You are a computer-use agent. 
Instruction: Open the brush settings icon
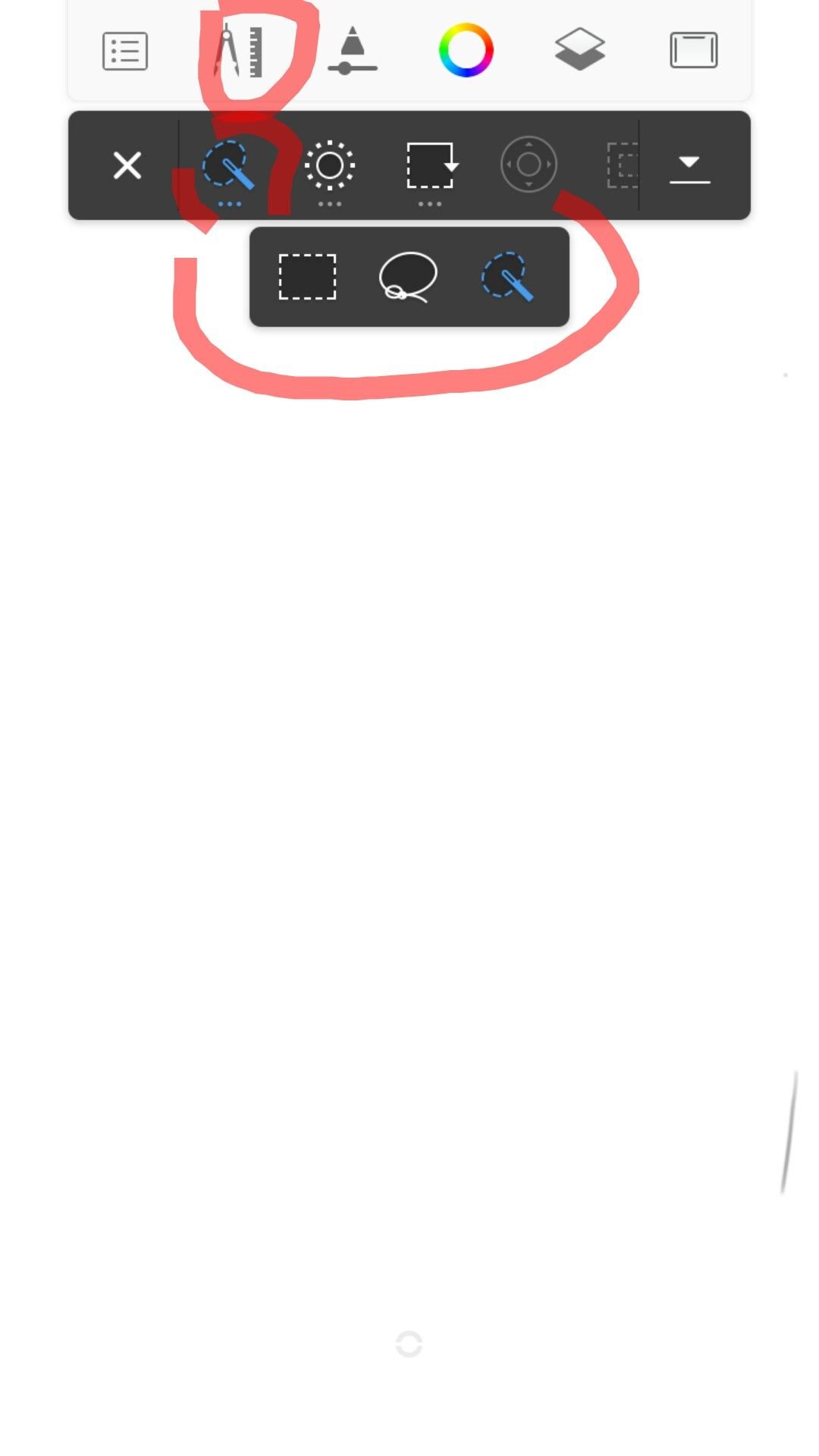tap(353, 52)
